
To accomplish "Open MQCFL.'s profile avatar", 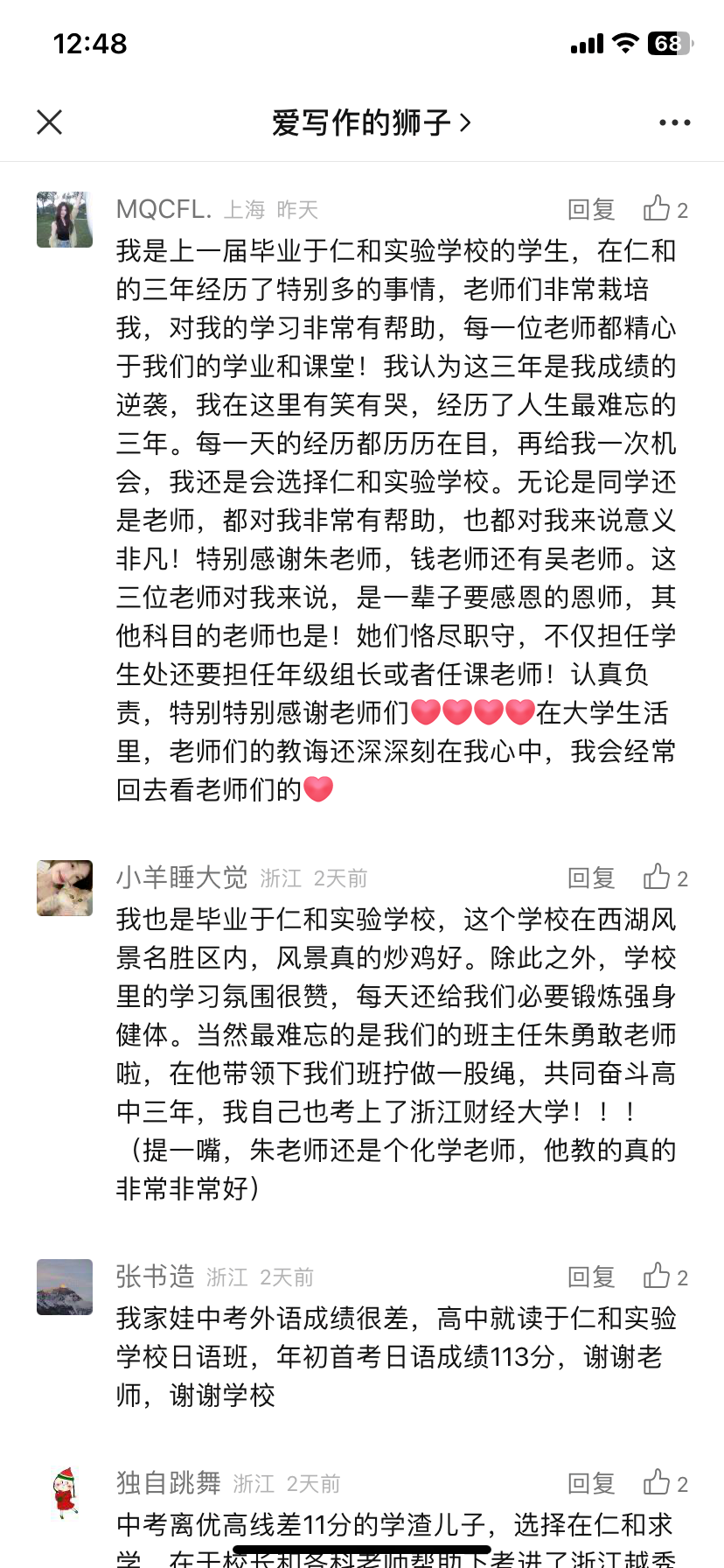I will pyautogui.click(x=65, y=220).
